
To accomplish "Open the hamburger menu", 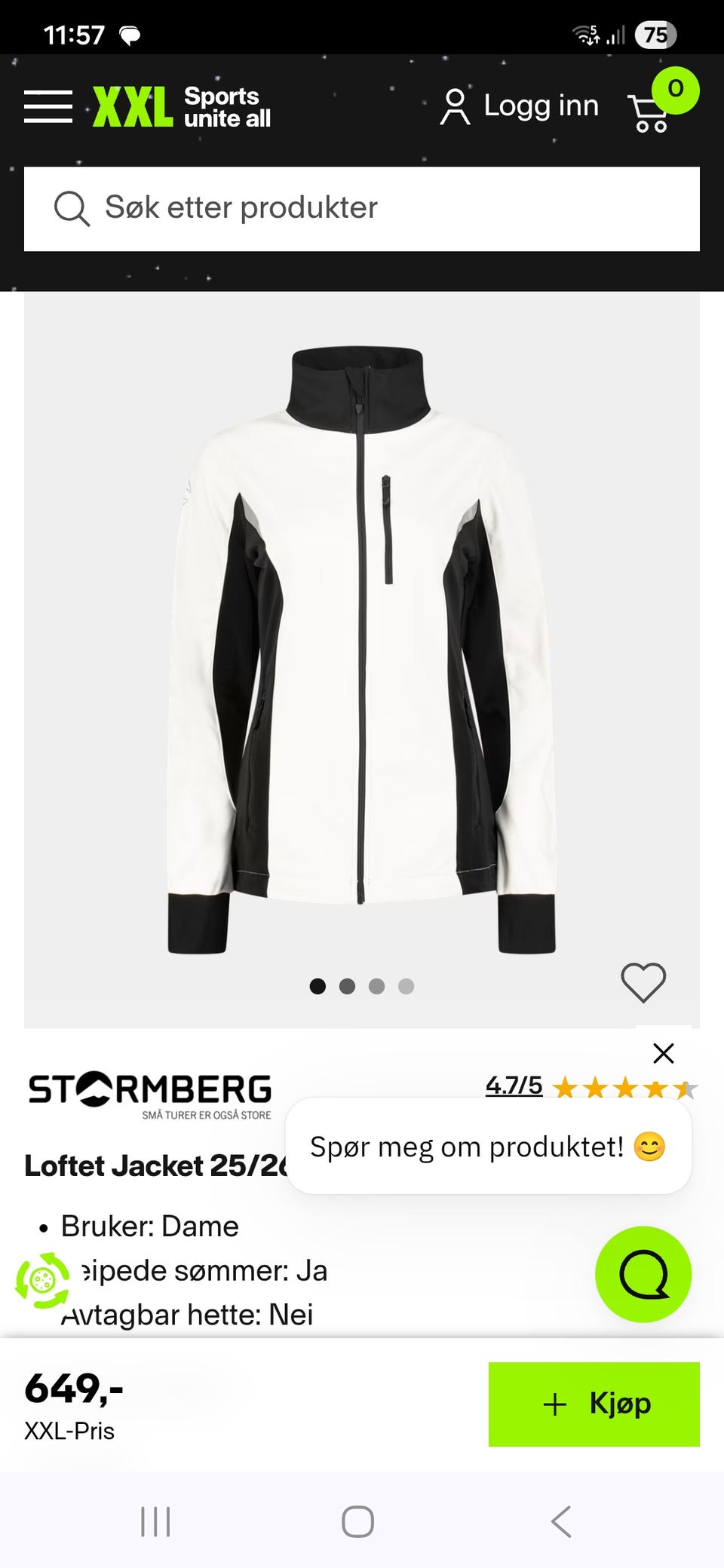I will (x=48, y=106).
